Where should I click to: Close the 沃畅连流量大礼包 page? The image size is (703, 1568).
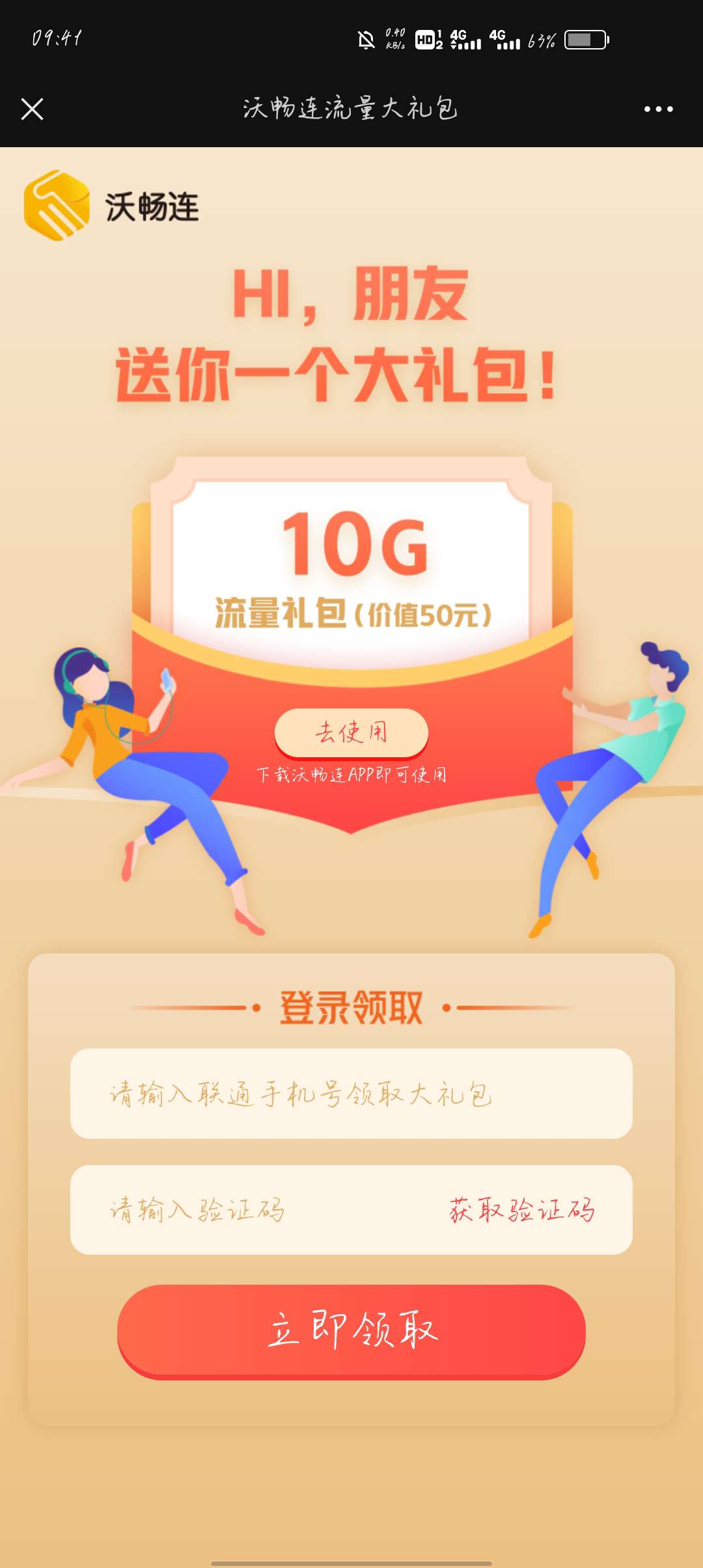pyautogui.click(x=32, y=109)
